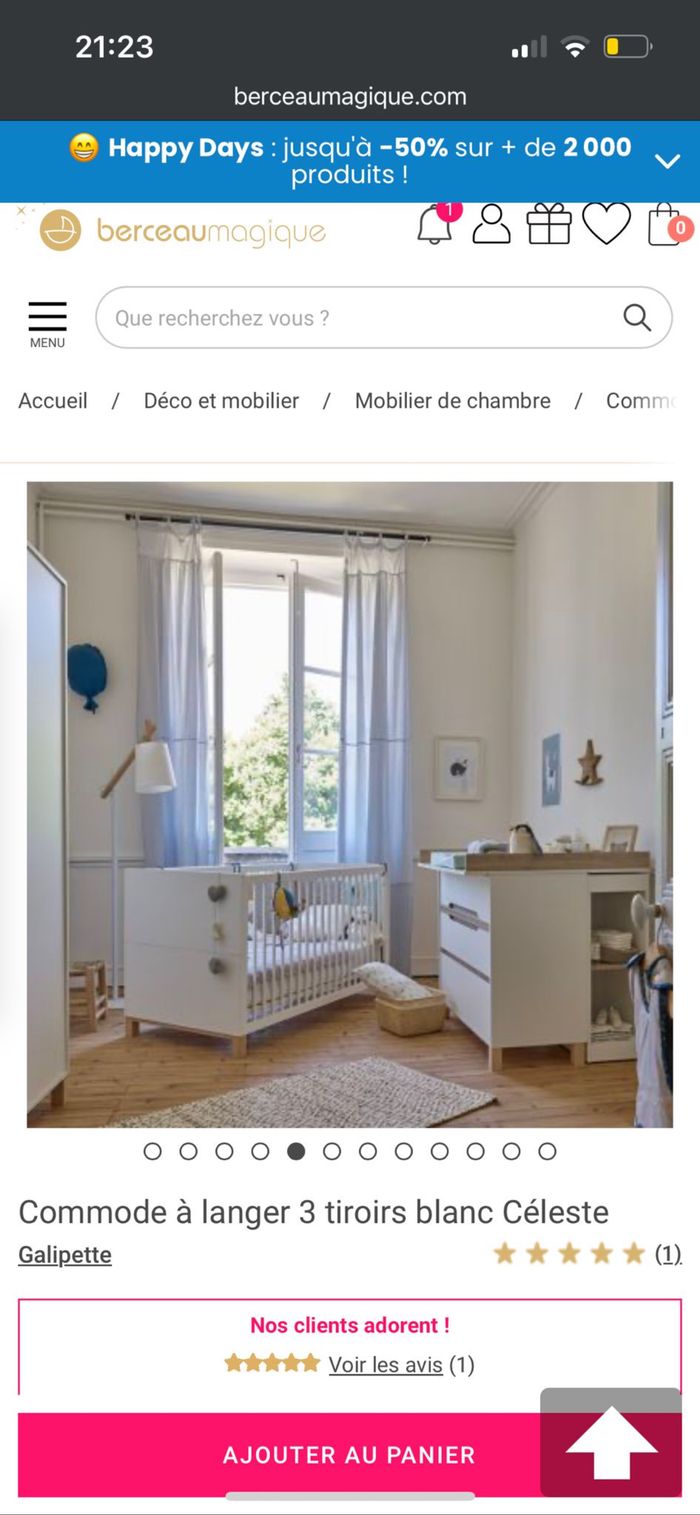Open 'Voir les avis' link
Image resolution: width=700 pixels, height=1515 pixels.
tap(385, 1365)
